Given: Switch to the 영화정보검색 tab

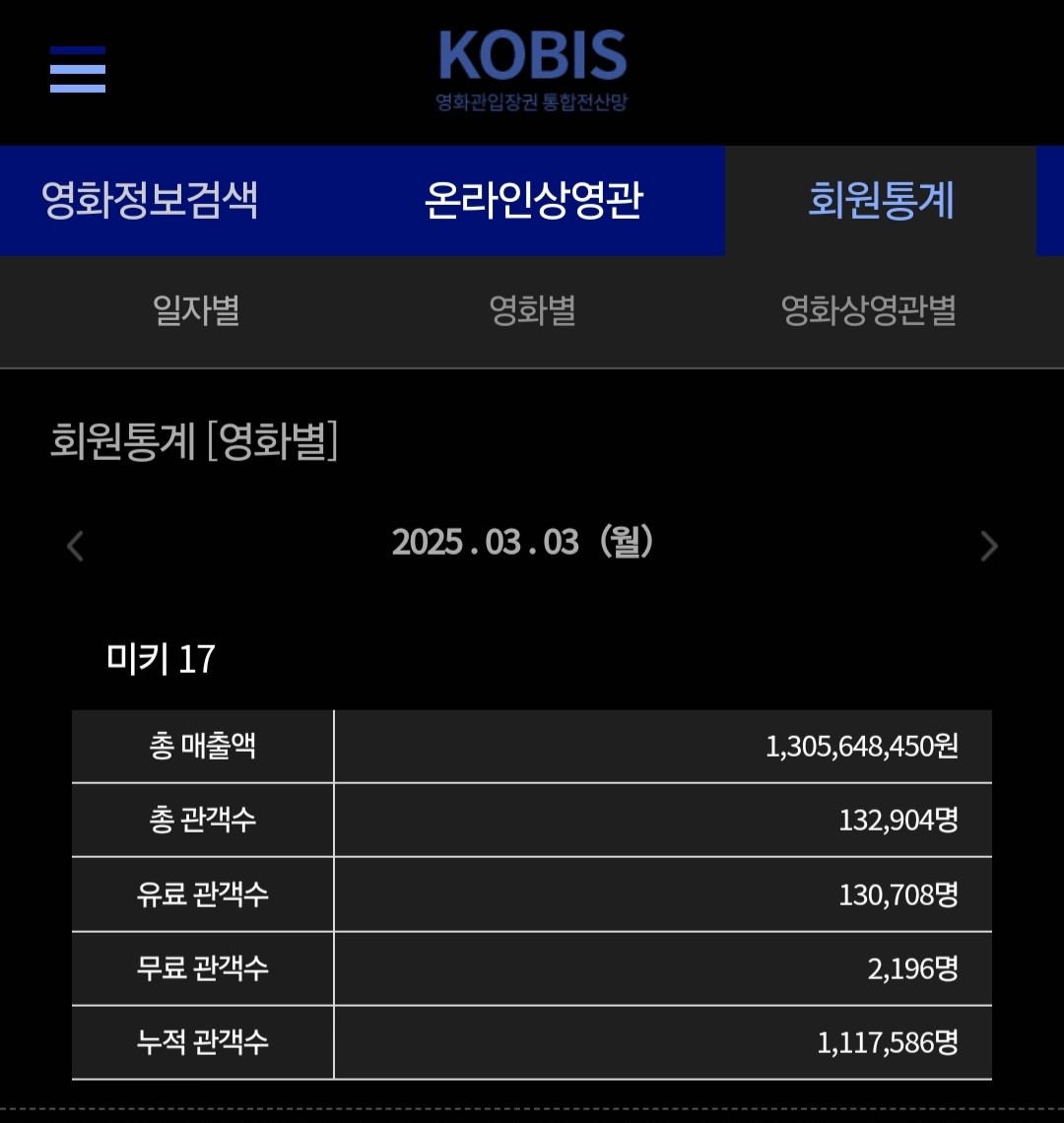Looking at the screenshot, I should [150, 201].
